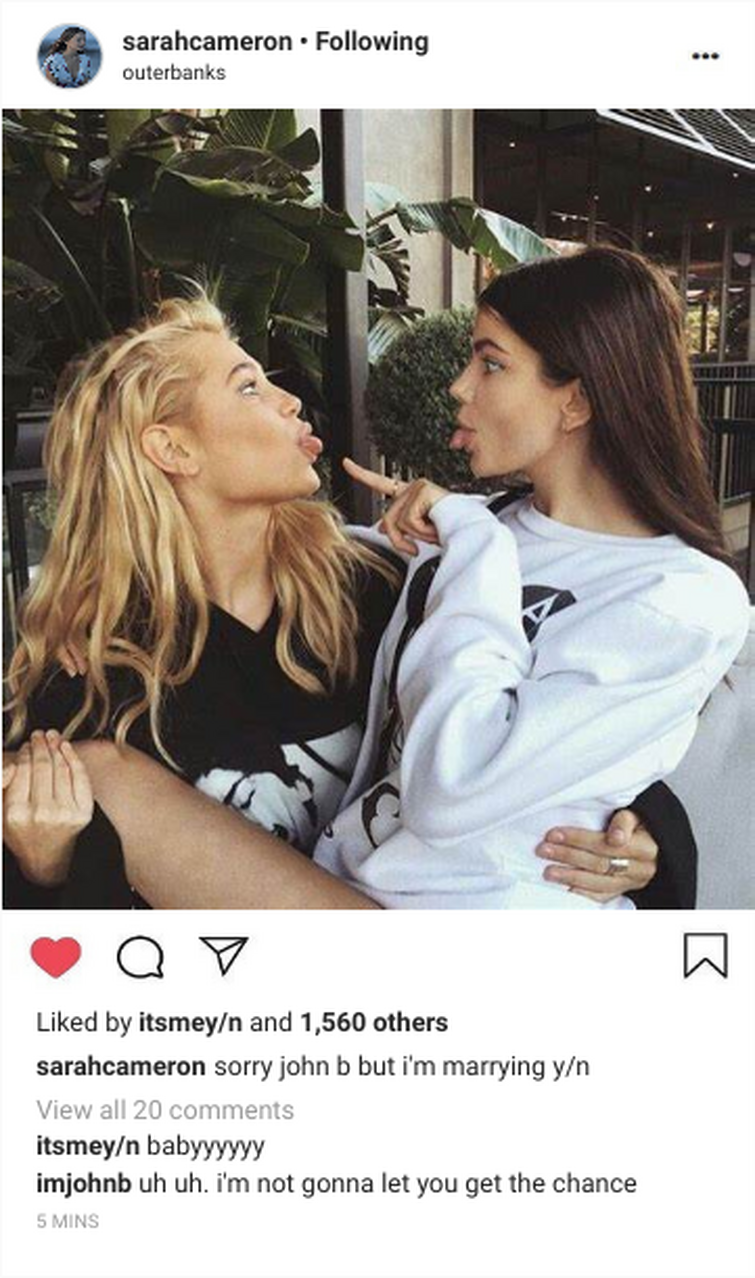This screenshot has width=755, height=1278.
Task: Tap the Following button next to sarahcameron
Action: click(x=372, y=42)
